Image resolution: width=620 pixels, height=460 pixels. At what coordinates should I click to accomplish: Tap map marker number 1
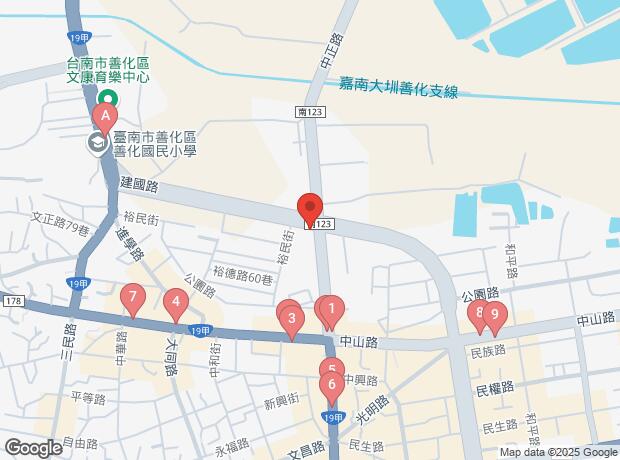(x=330, y=309)
